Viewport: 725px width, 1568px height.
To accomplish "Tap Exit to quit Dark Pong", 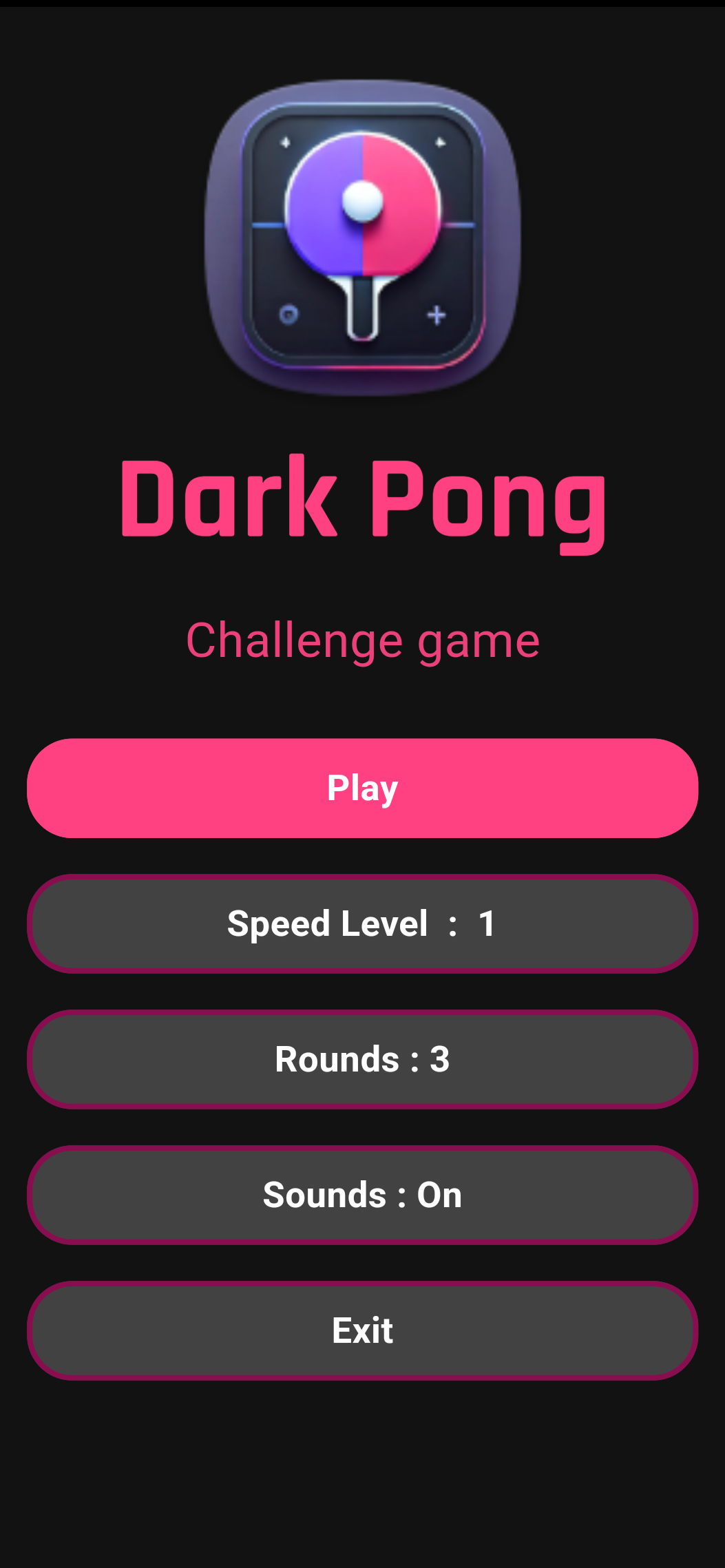I will pyautogui.click(x=362, y=1330).
